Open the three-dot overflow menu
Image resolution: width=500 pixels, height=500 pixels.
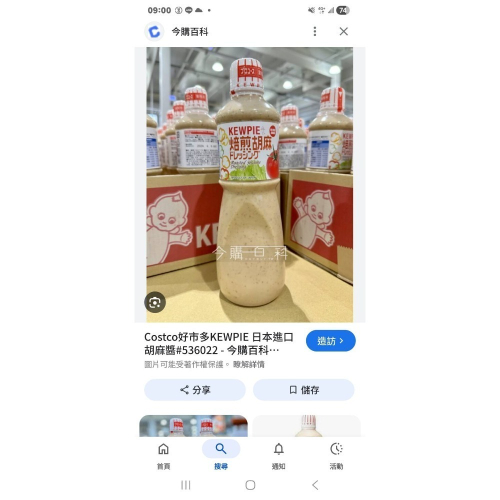[315, 32]
